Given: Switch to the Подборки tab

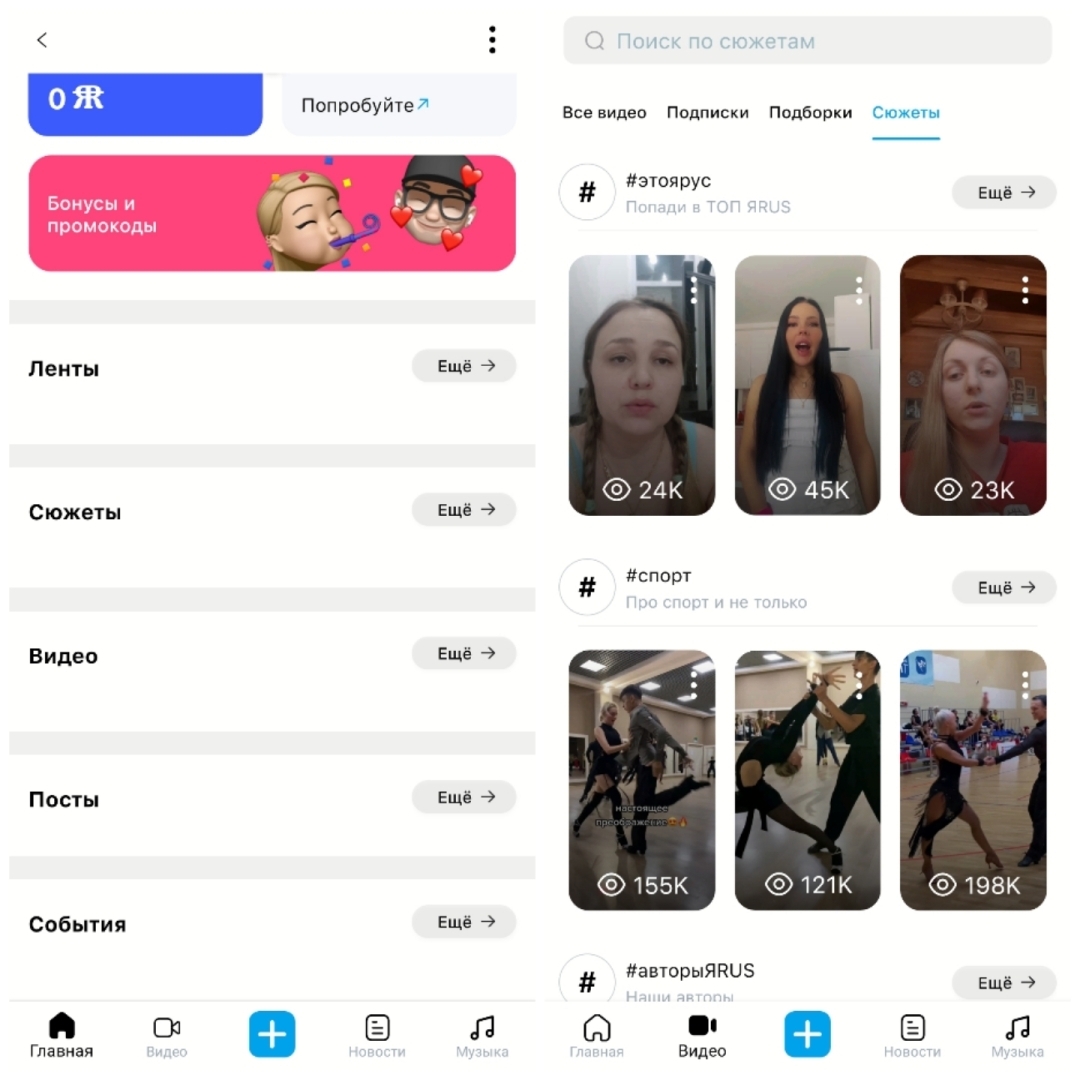Looking at the screenshot, I should (810, 113).
